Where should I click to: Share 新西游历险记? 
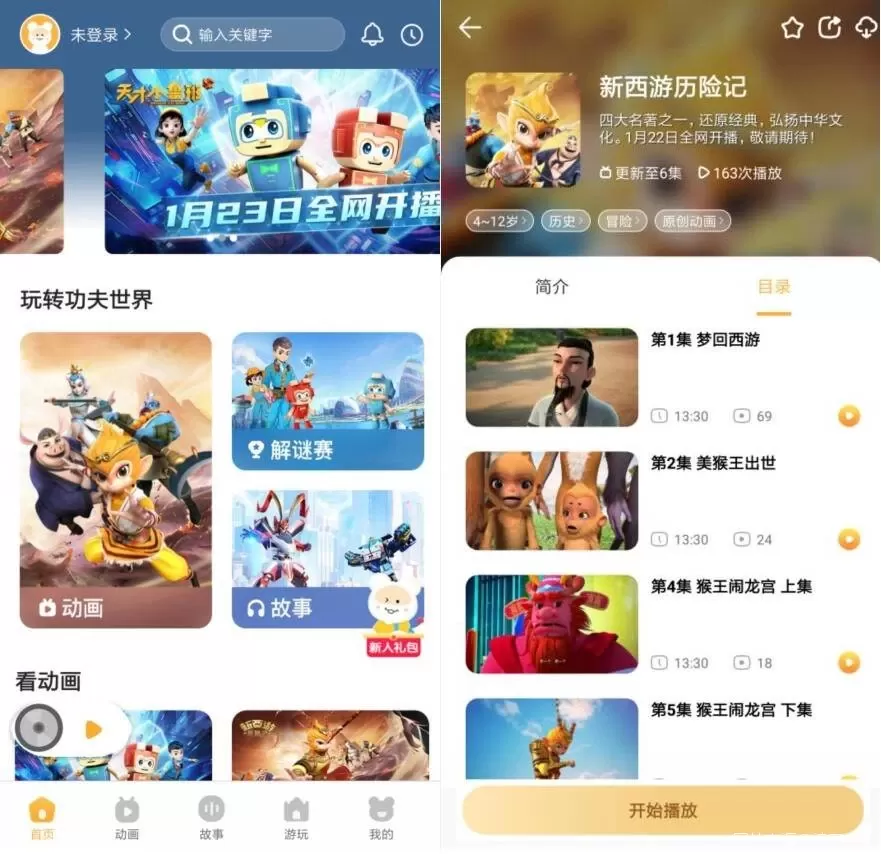tap(829, 28)
